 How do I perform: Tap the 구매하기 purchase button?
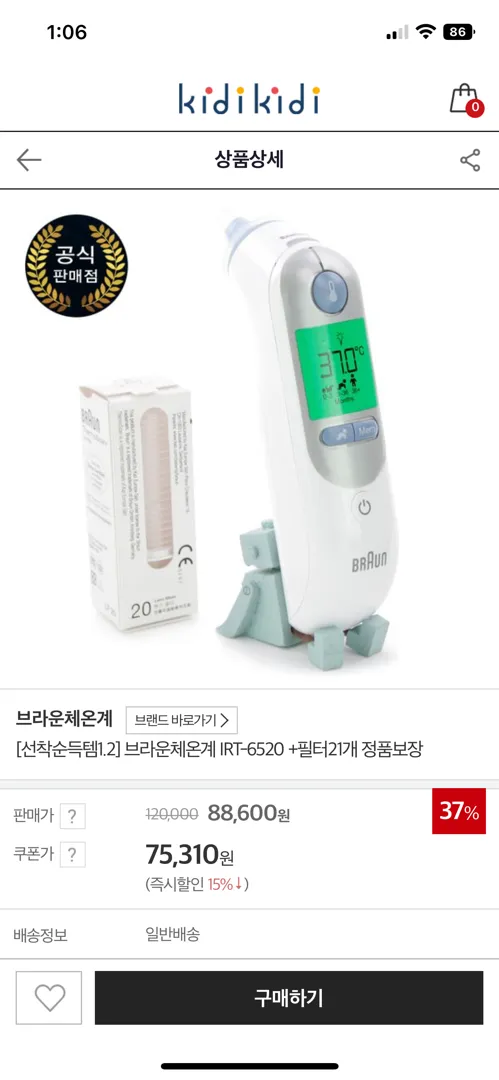pos(289,997)
